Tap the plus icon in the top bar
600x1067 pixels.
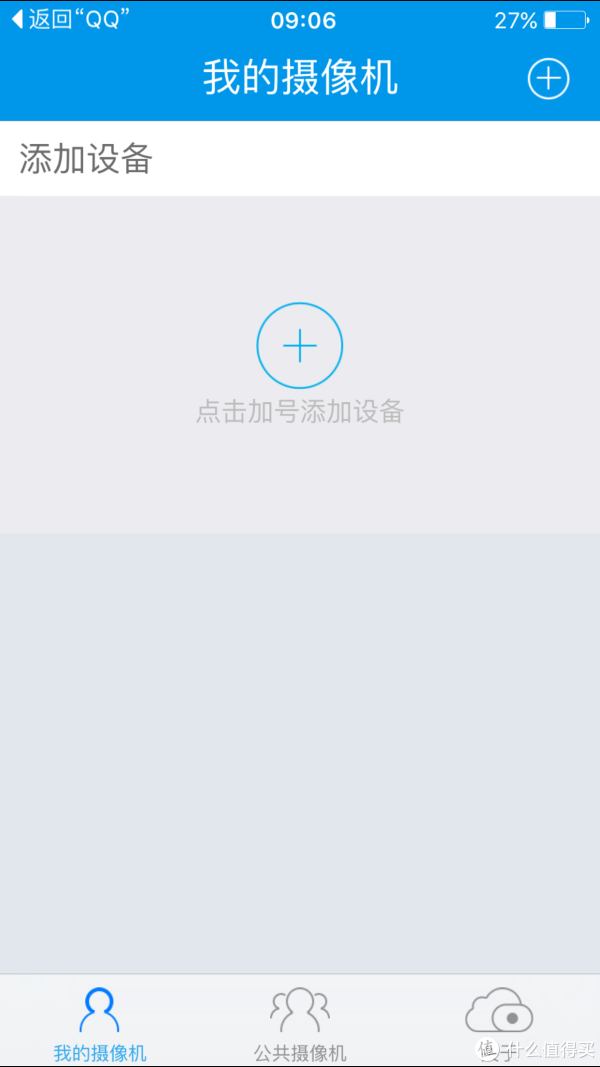point(548,79)
